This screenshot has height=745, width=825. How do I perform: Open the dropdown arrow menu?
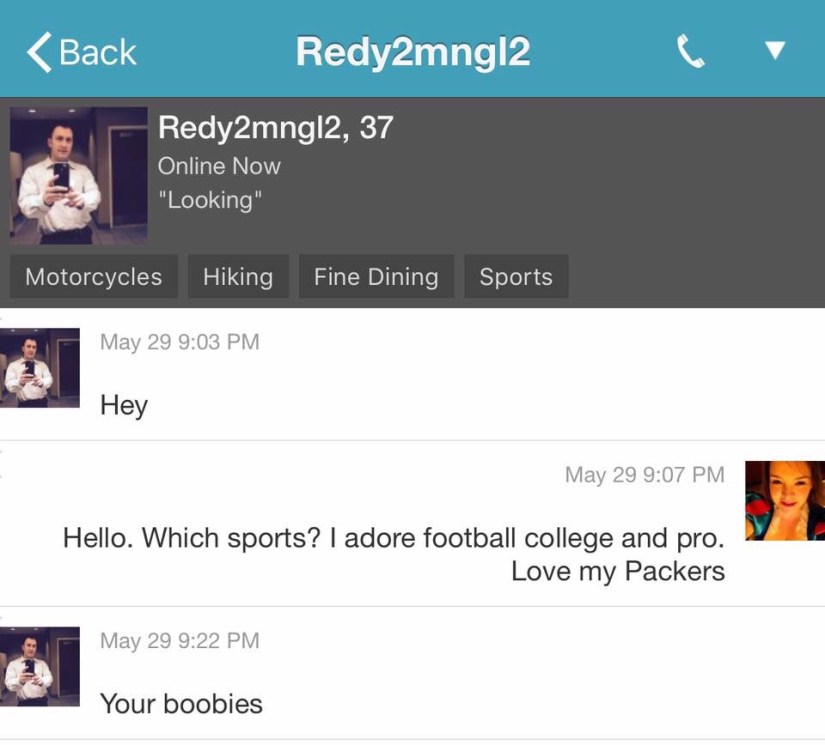pyautogui.click(x=775, y=50)
